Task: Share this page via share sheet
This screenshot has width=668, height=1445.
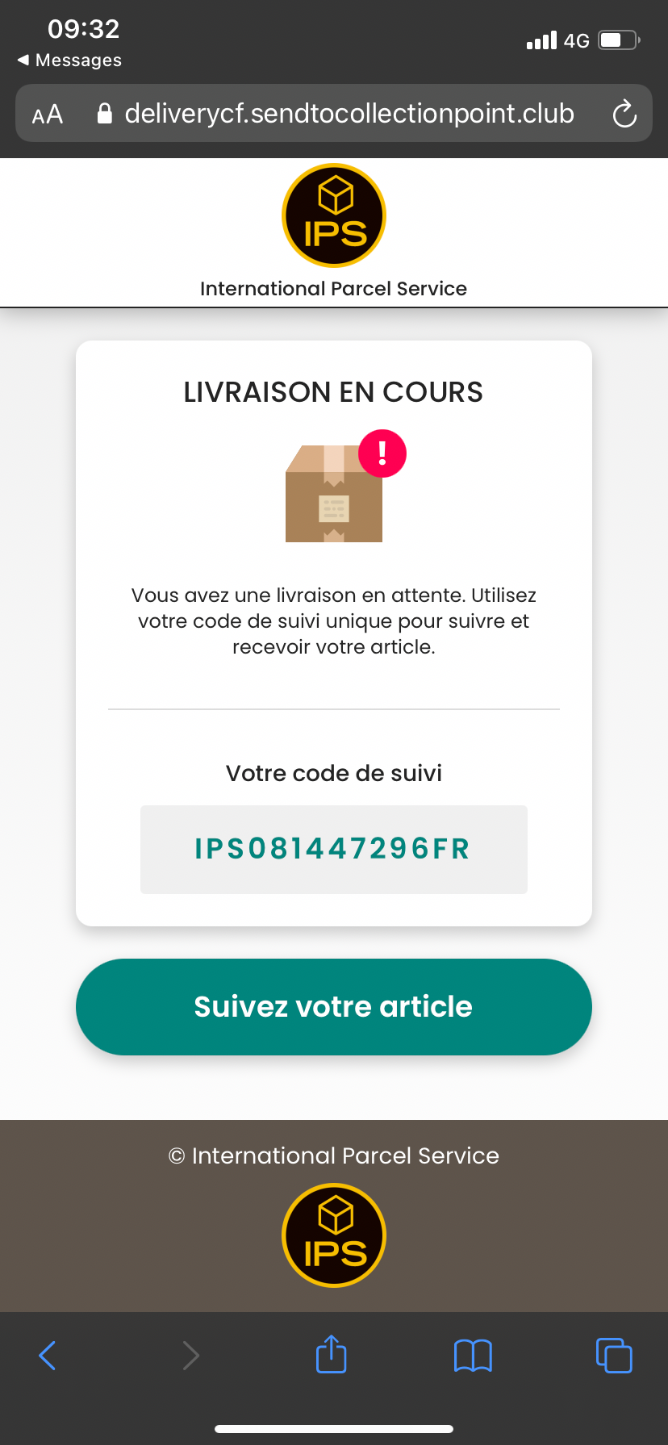Action: click(x=331, y=1355)
